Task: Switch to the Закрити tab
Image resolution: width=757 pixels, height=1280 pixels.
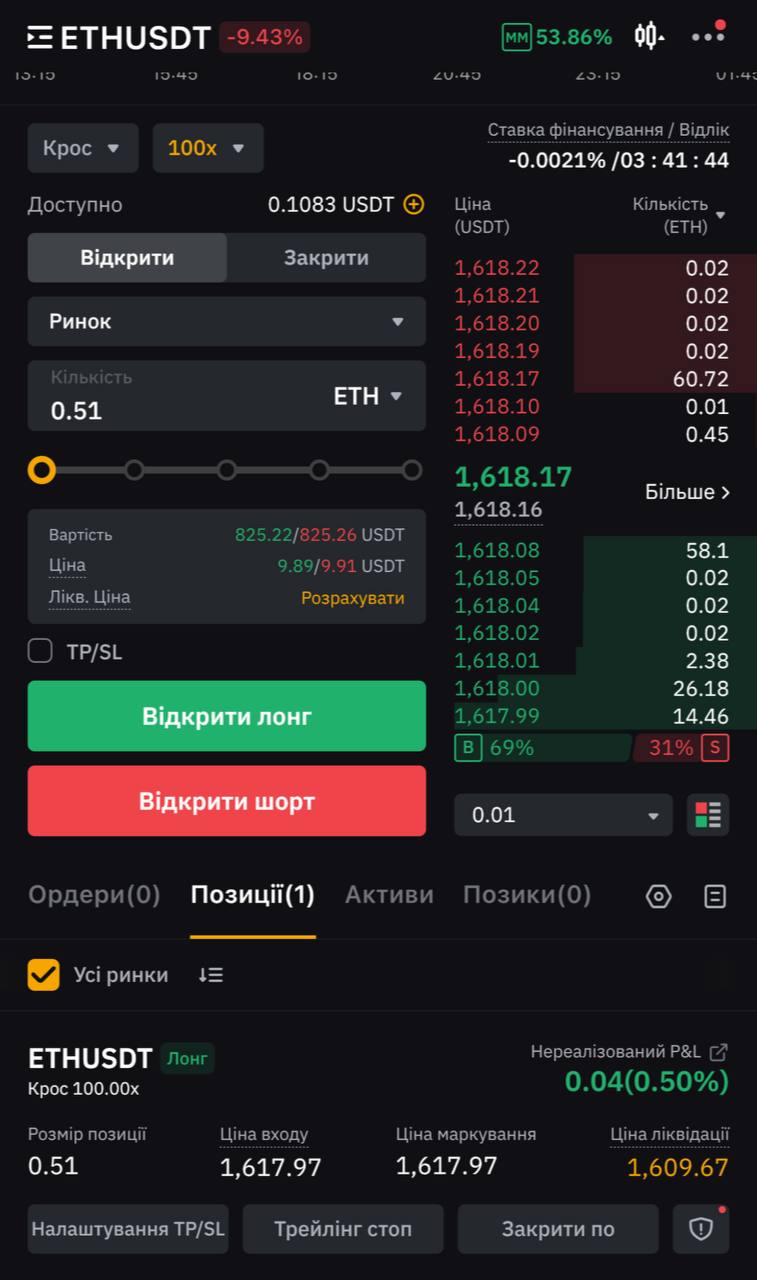Action: coord(326,258)
